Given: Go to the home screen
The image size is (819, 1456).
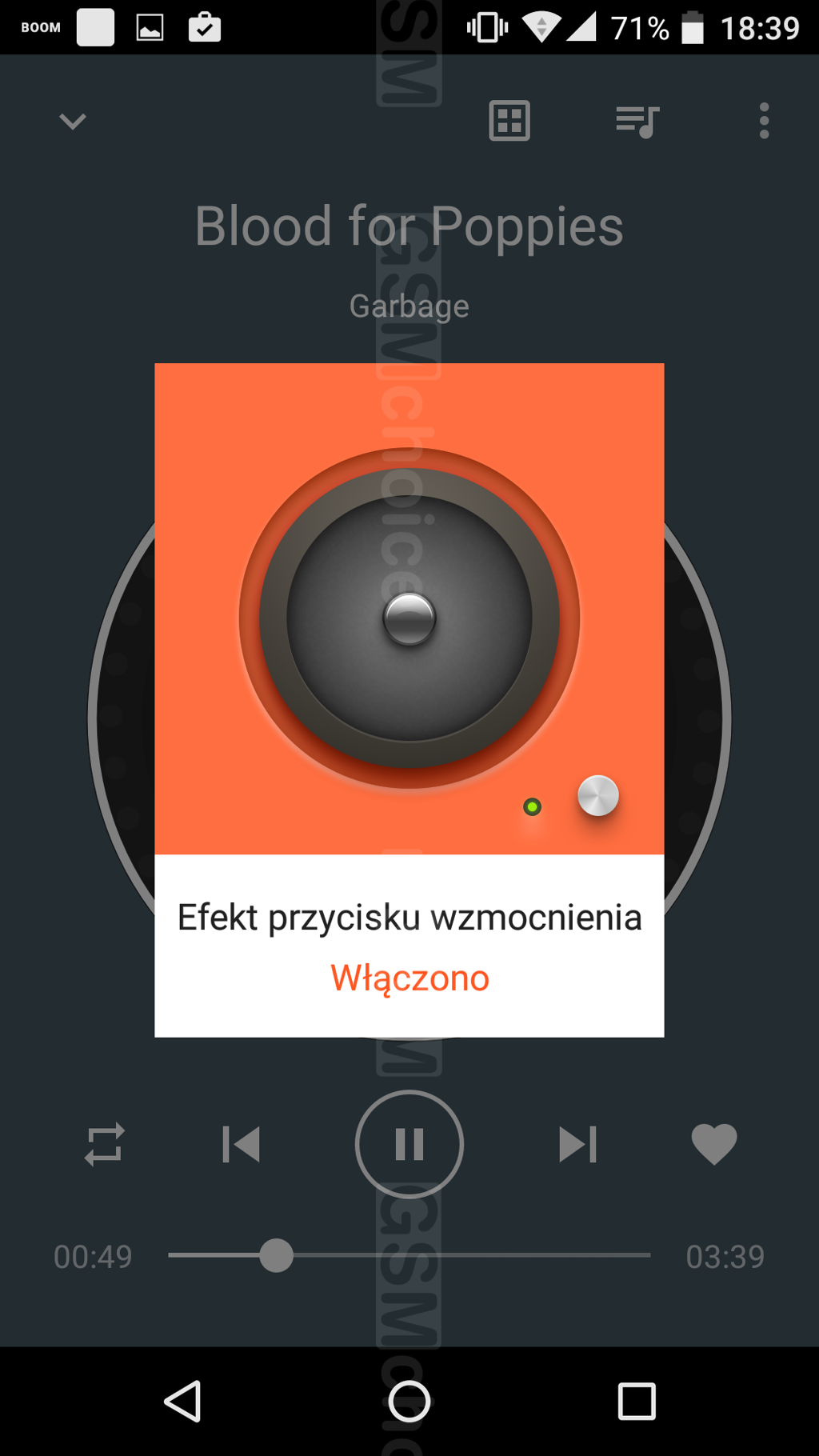Looking at the screenshot, I should click(409, 1402).
